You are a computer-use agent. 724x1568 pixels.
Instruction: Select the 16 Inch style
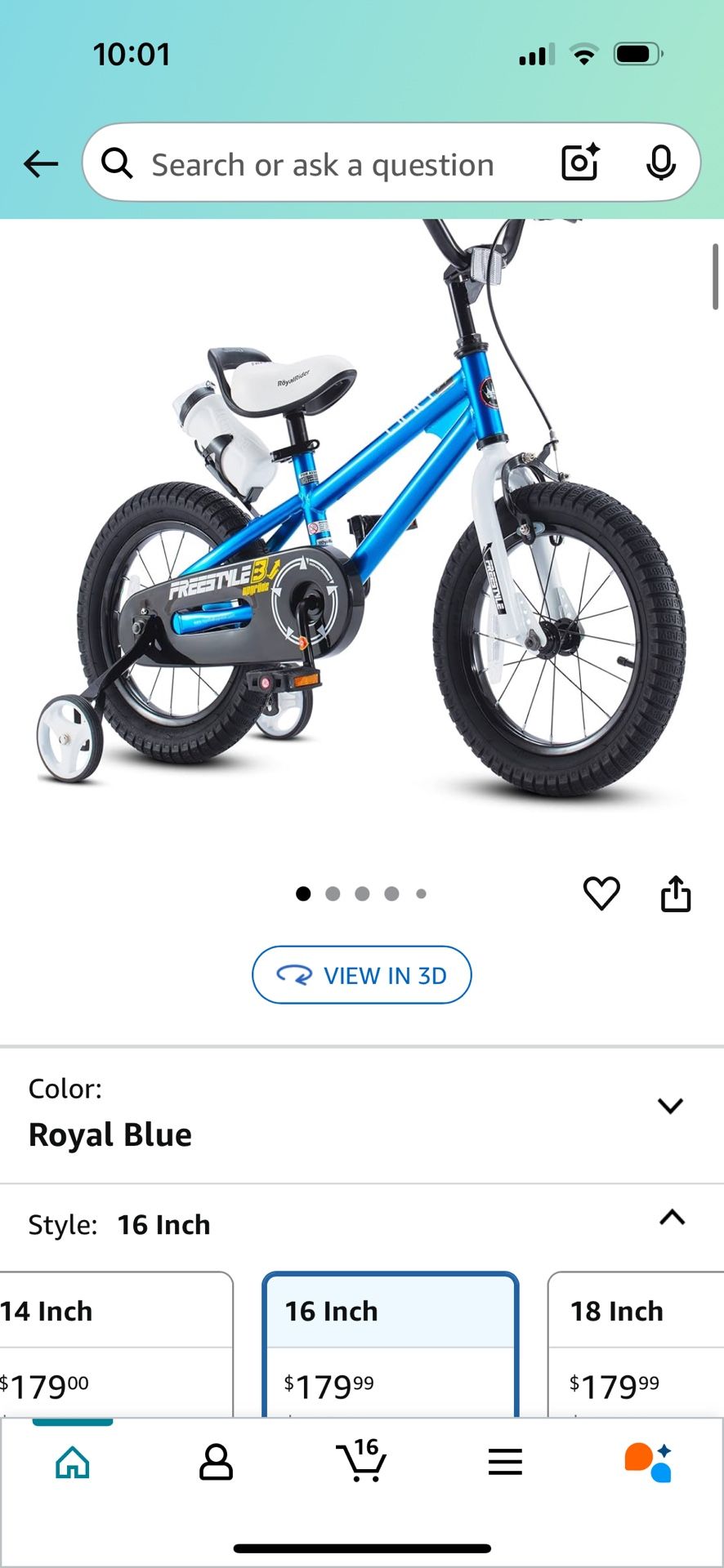[x=391, y=1344]
